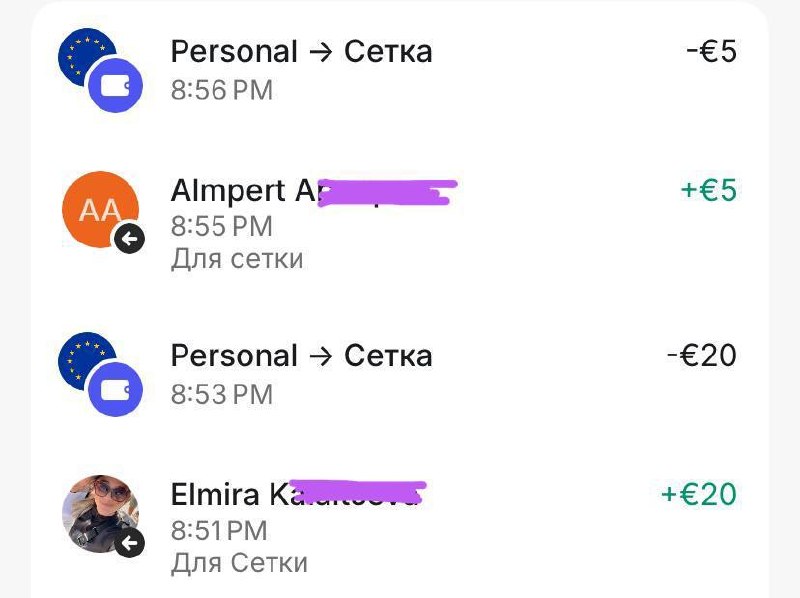Open the +€5 payment from Almpert
The width and height of the screenshot is (800, 598).
click(400, 223)
